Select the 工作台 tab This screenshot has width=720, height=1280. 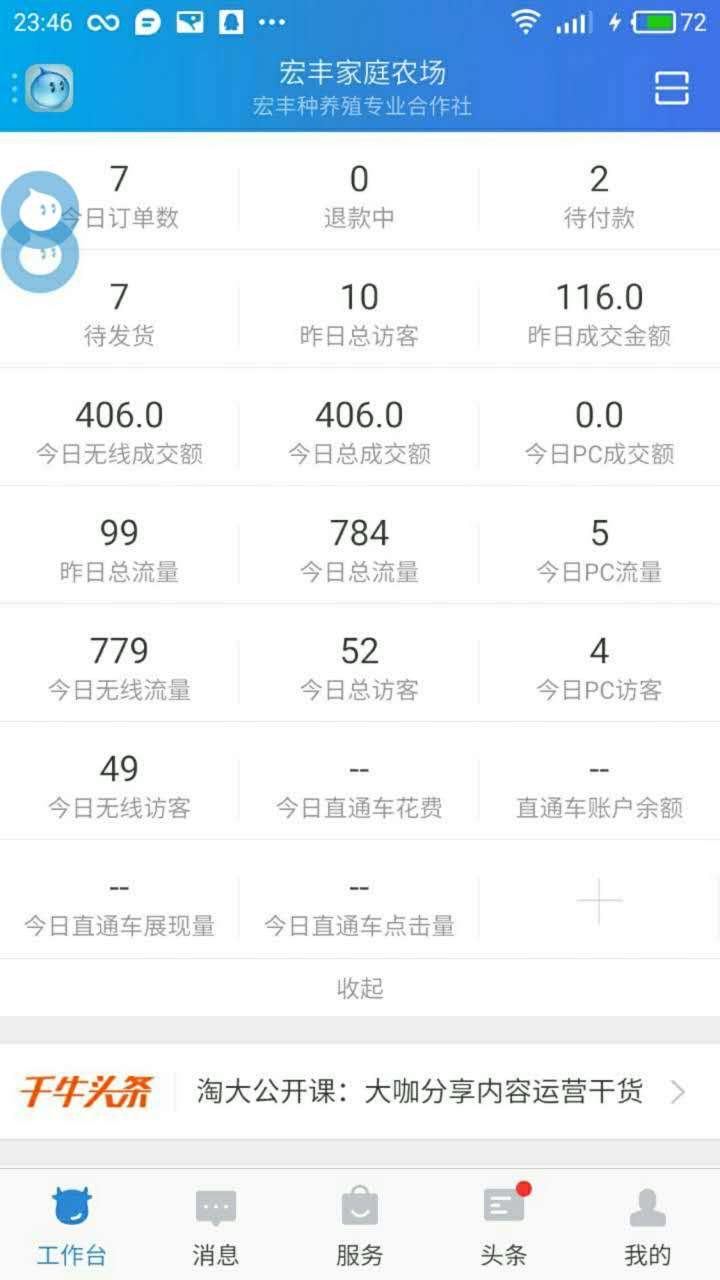click(x=71, y=1227)
